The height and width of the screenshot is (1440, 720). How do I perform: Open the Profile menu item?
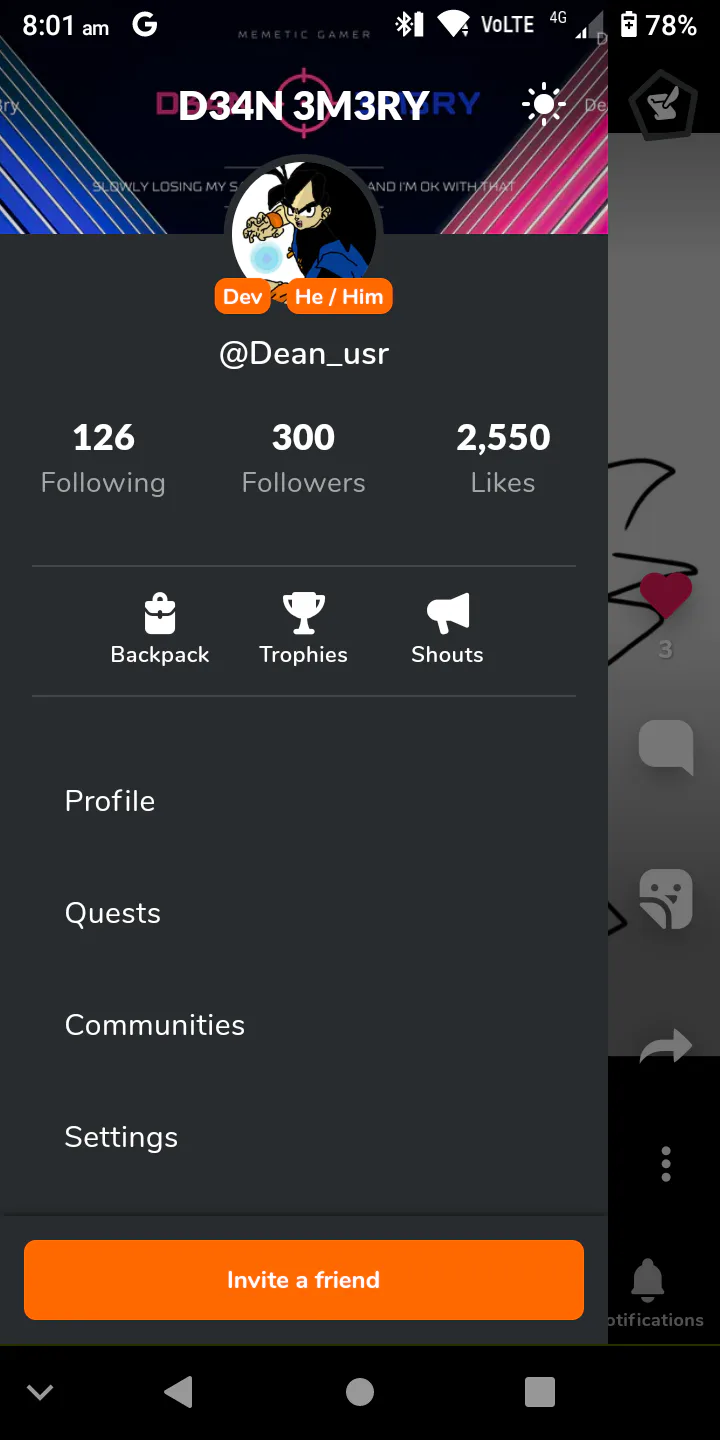(x=110, y=801)
